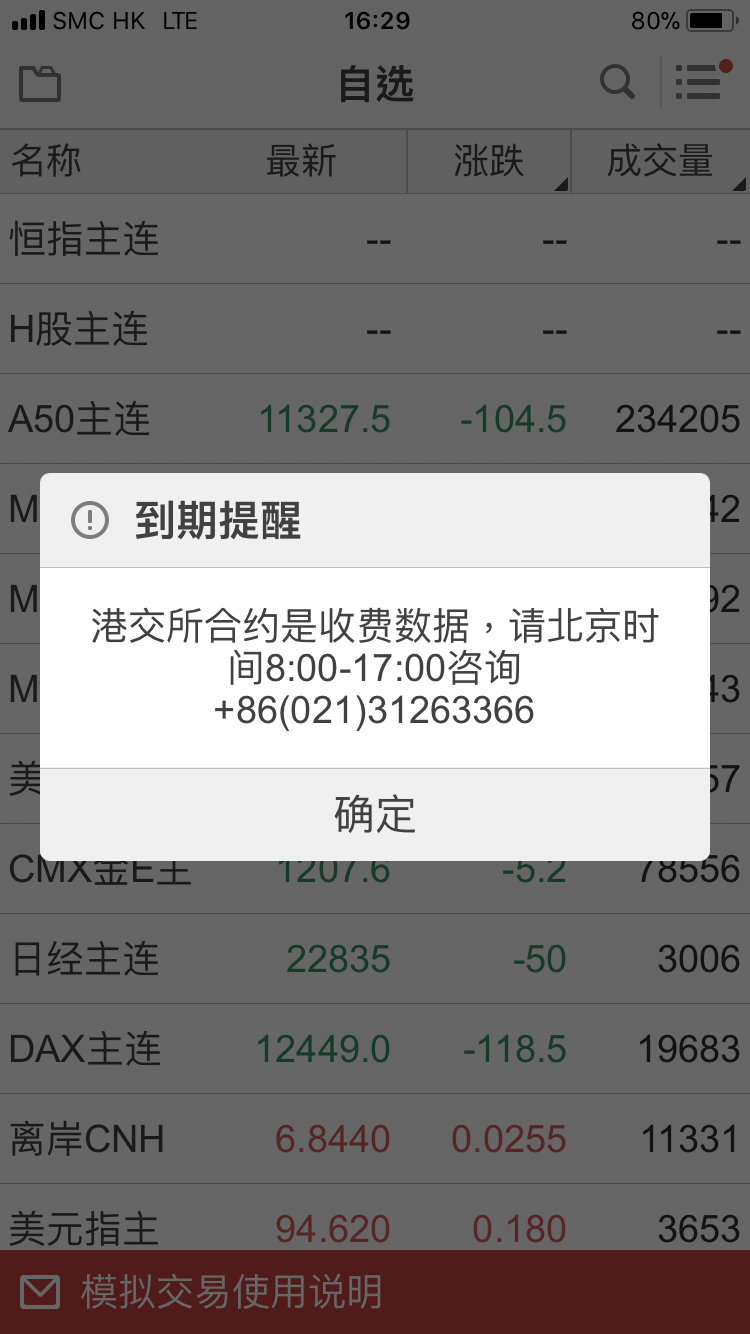Confirm the dialog with 确定
750x1334 pixels.
(375, 815)
